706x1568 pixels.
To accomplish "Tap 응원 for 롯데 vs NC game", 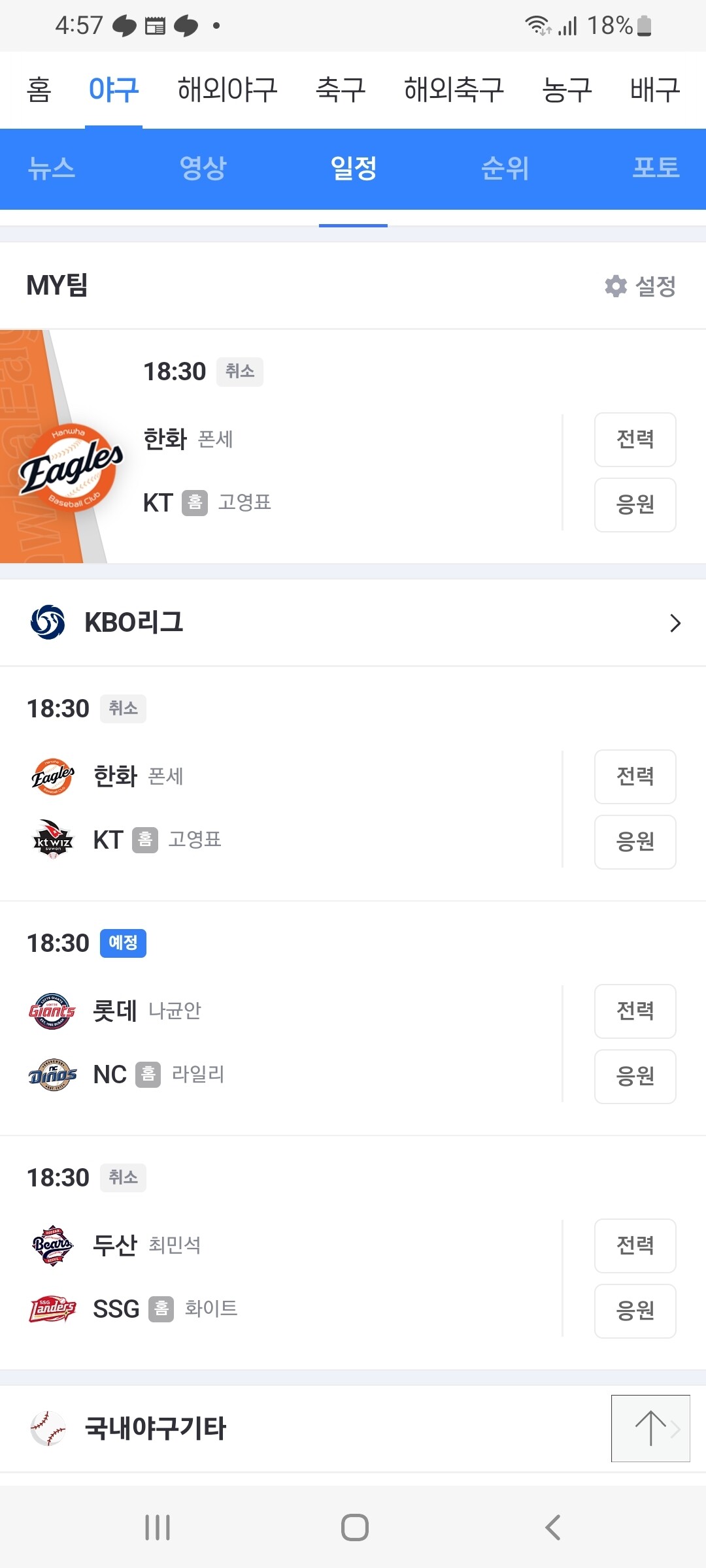I will (635, 1077).
